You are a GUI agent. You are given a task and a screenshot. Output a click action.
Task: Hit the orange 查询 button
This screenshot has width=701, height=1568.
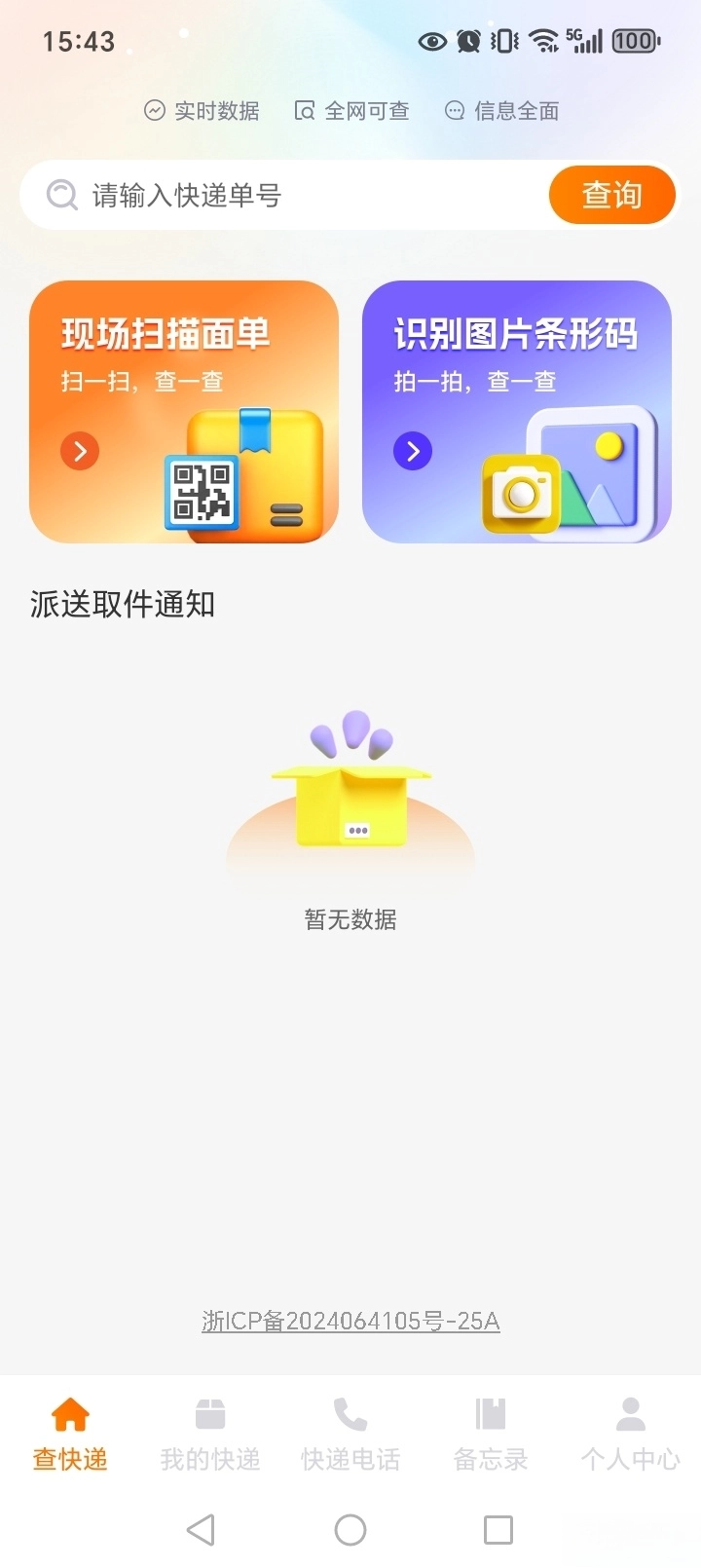pyautogui.click(x=611, y=195)
